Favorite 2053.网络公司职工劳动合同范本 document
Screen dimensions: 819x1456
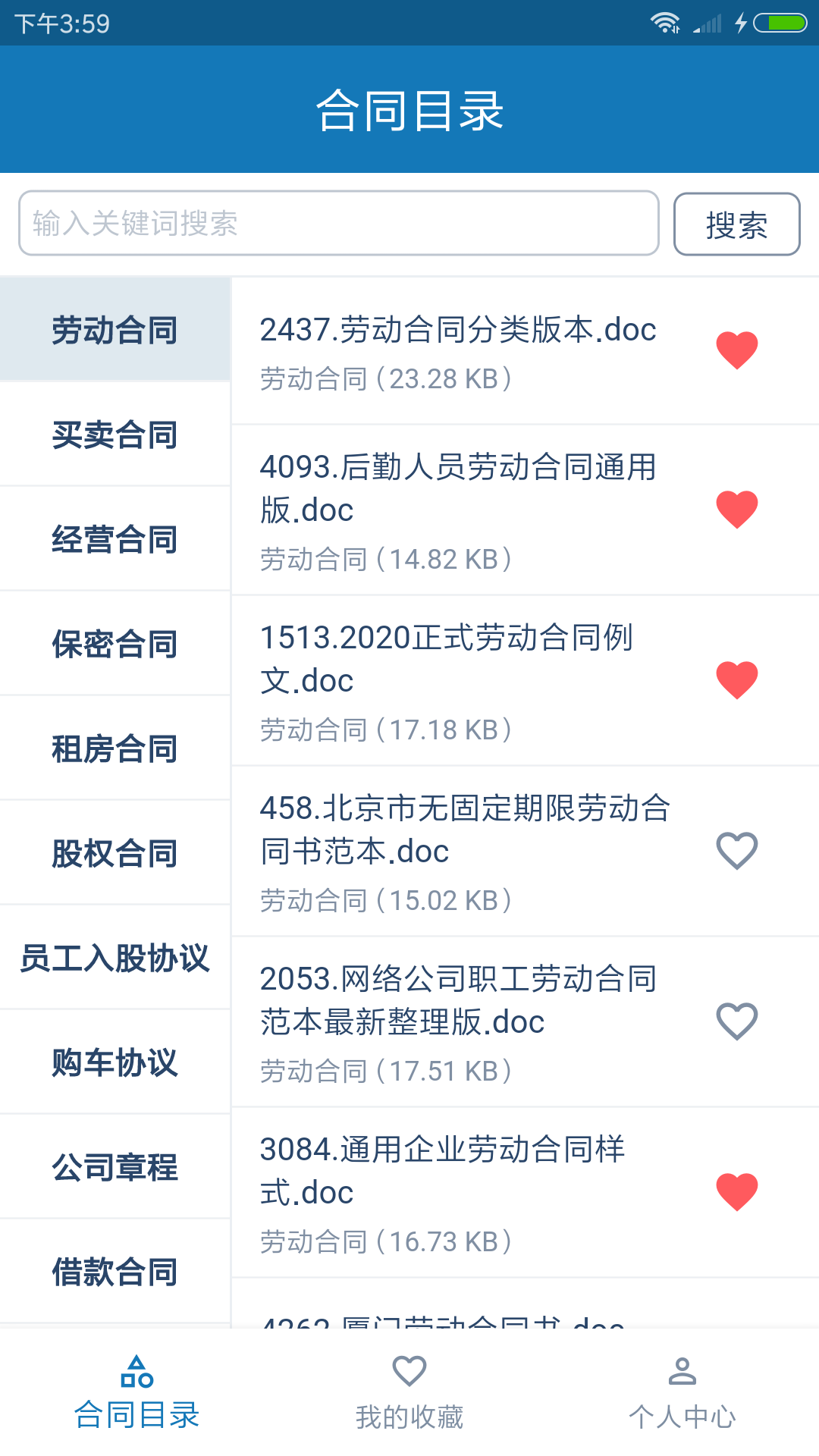coord(737,1021)
